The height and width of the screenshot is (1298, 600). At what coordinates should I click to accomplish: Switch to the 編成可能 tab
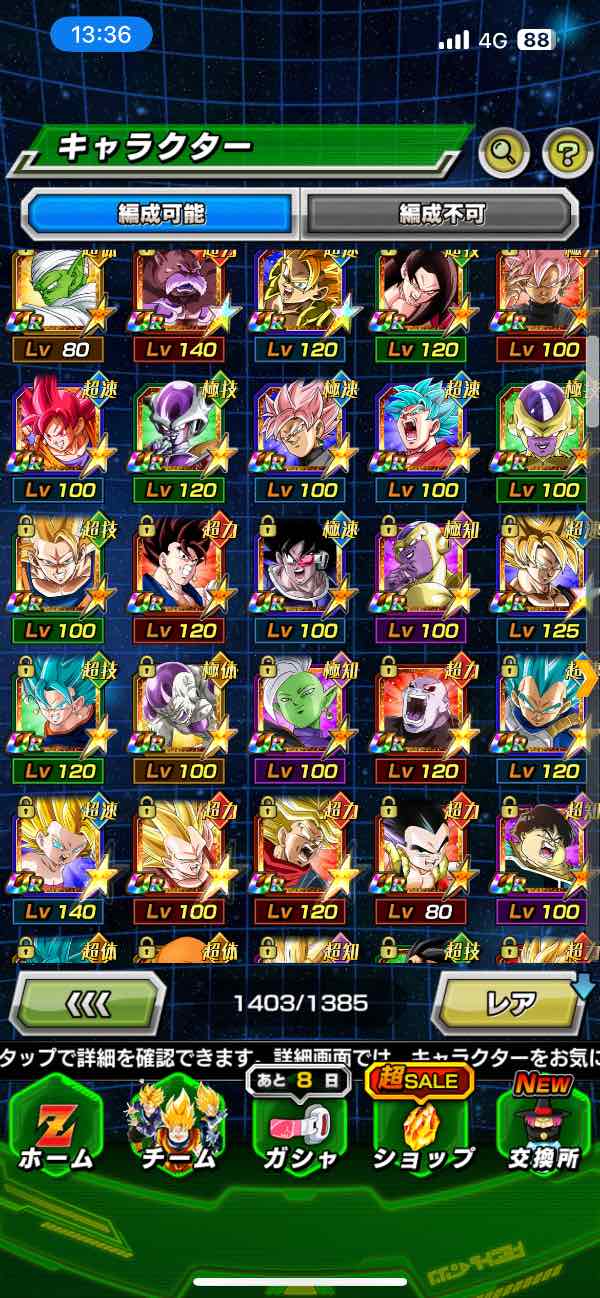tap(161, 213)
